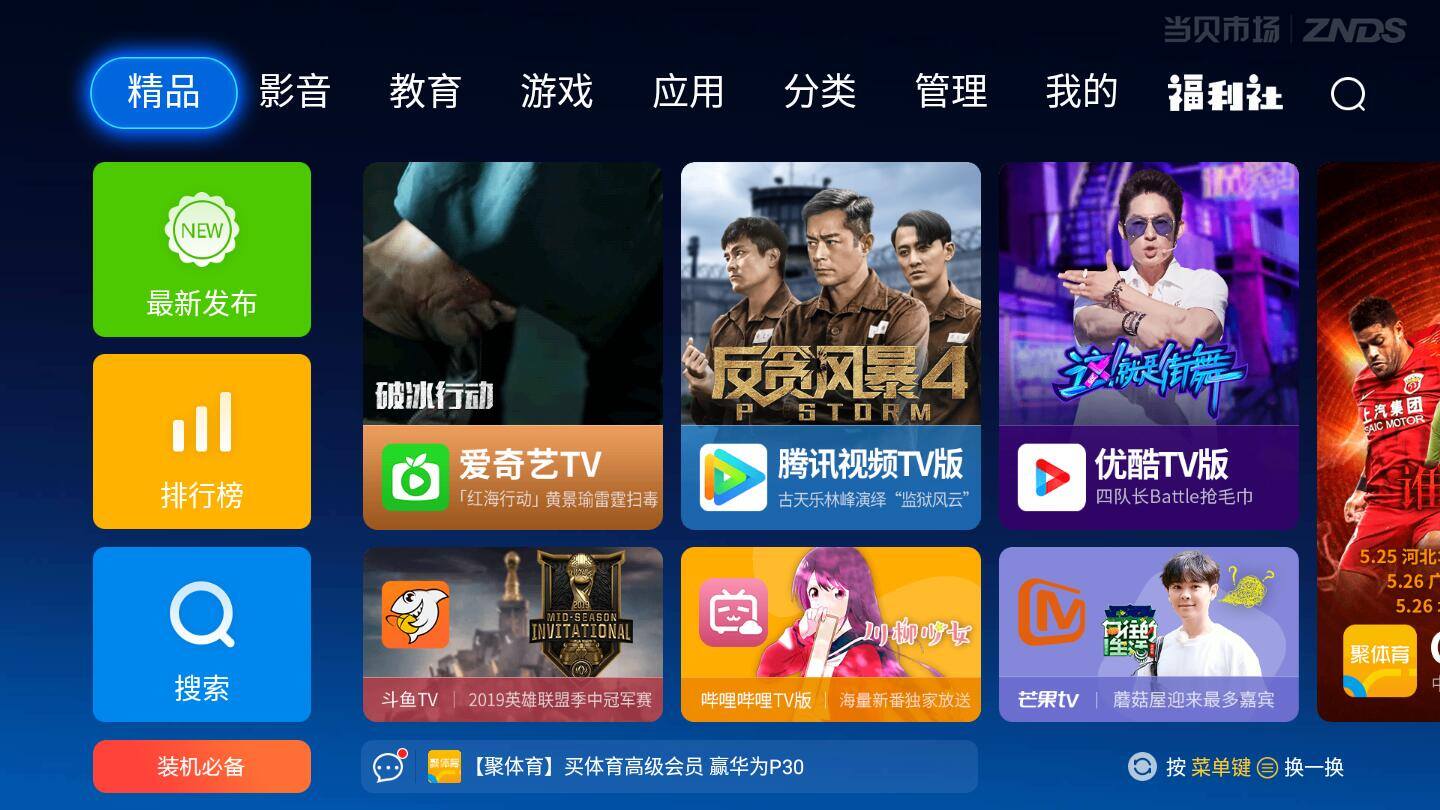The image size is (1440, 810).
Task: Open the 芒果tv card
Action: pyautogui.click(x=1149, y=634)
